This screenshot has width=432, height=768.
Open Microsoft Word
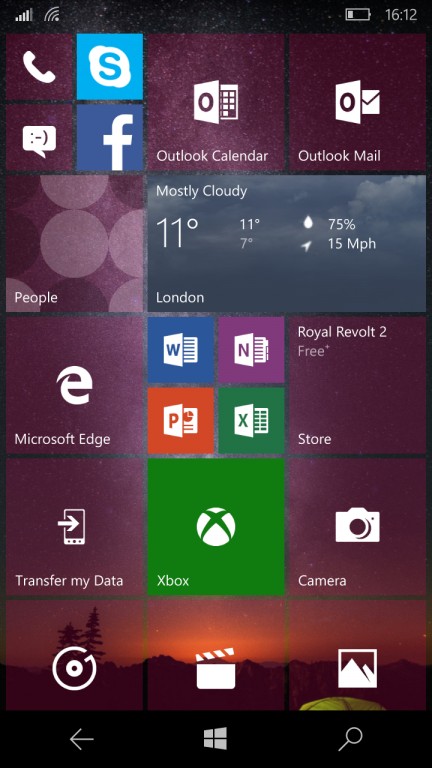pos(181,350)
